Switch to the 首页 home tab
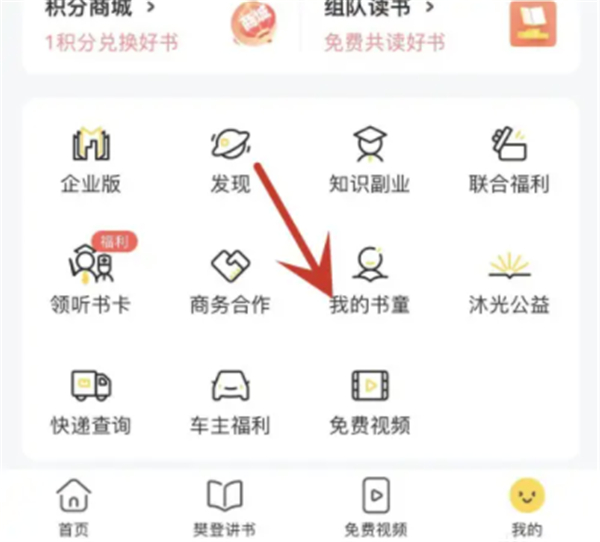This screenshot has width=600, height=542. pos(72,507)
